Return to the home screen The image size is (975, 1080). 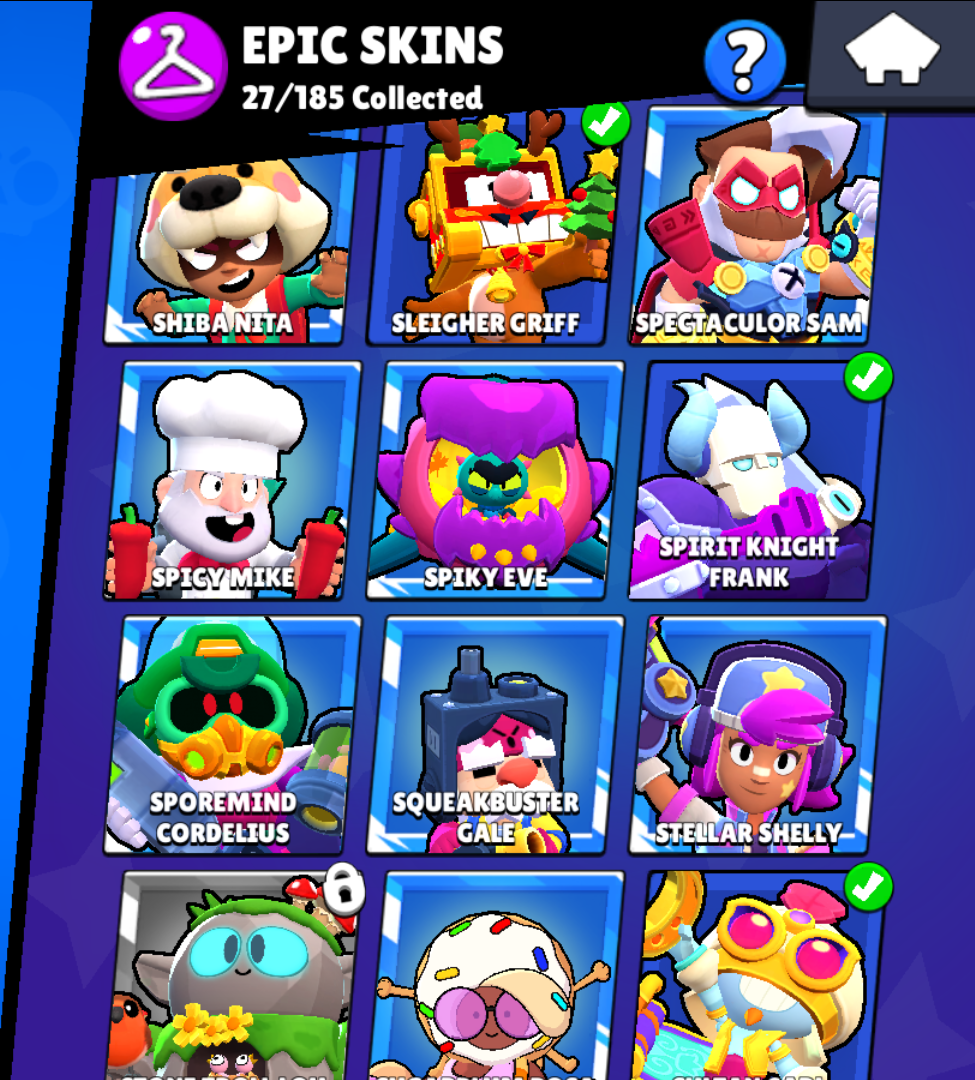click(x=892, y=52)
